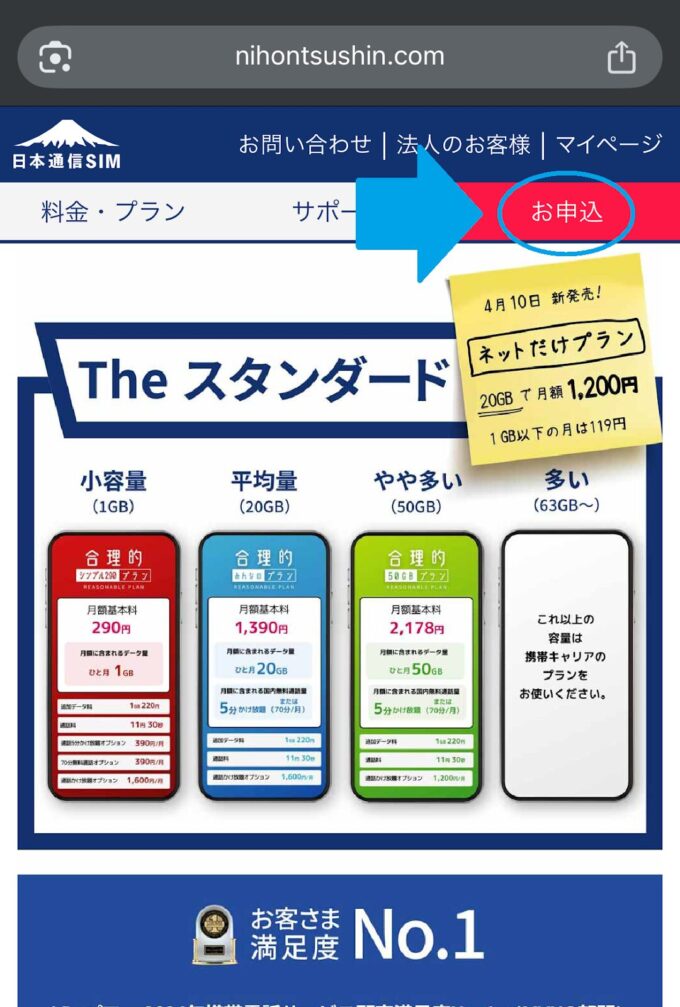
Task: Switch to the 料金・プラン tab
Action: click(113, 212)
